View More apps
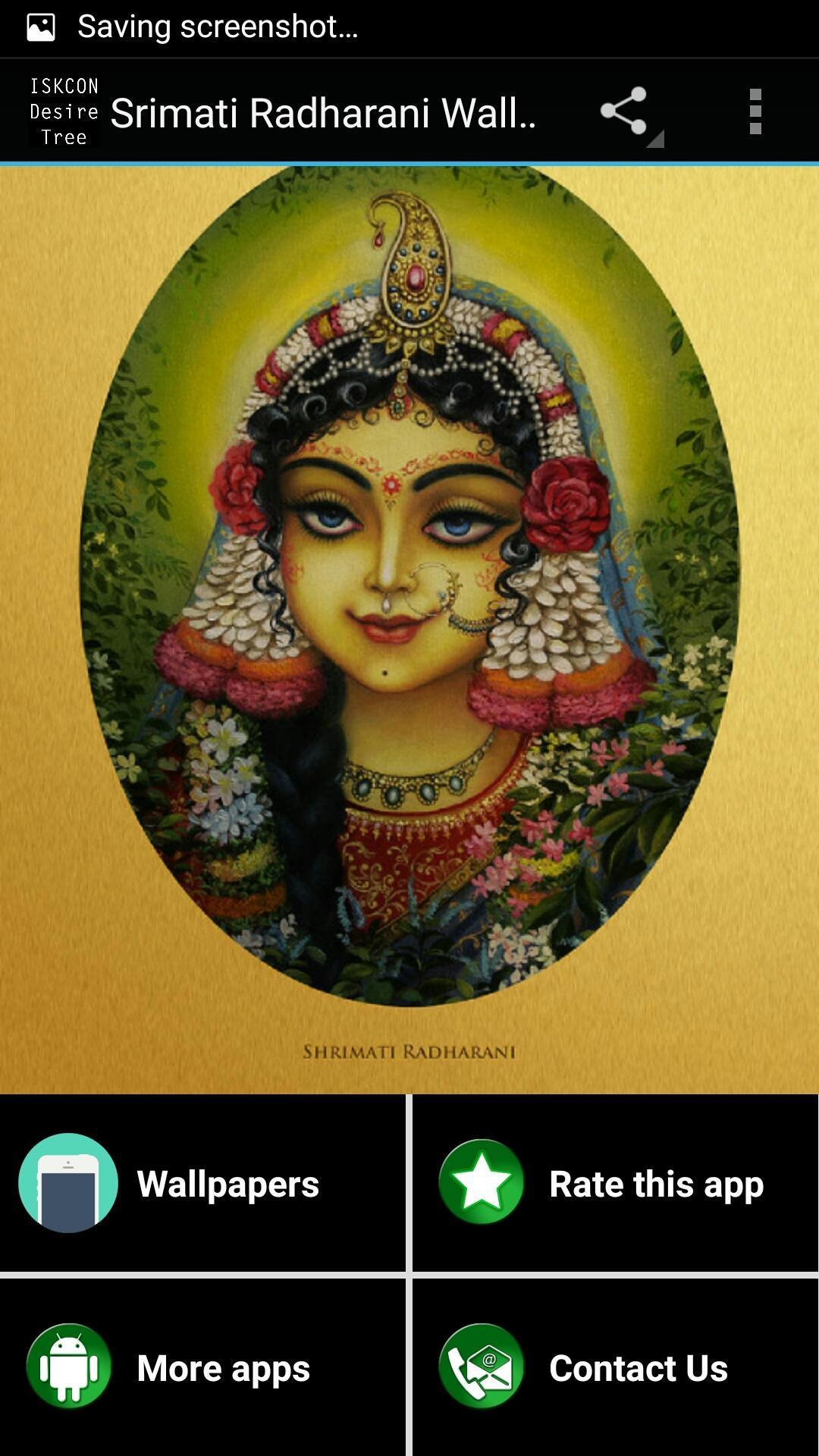Screen dimensions: 819x1456 pyautogui.click(x=202, y=1367)
